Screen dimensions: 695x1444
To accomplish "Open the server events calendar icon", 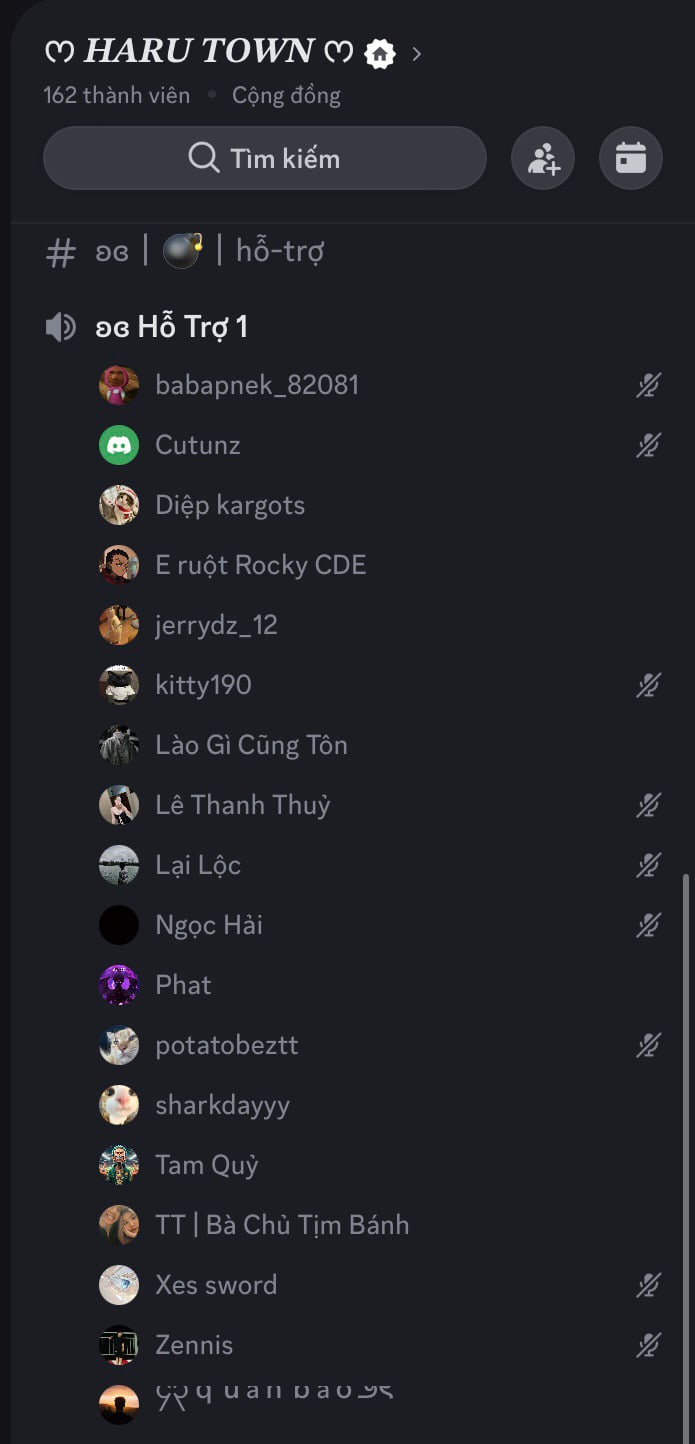I will click(x=631, y=158).
